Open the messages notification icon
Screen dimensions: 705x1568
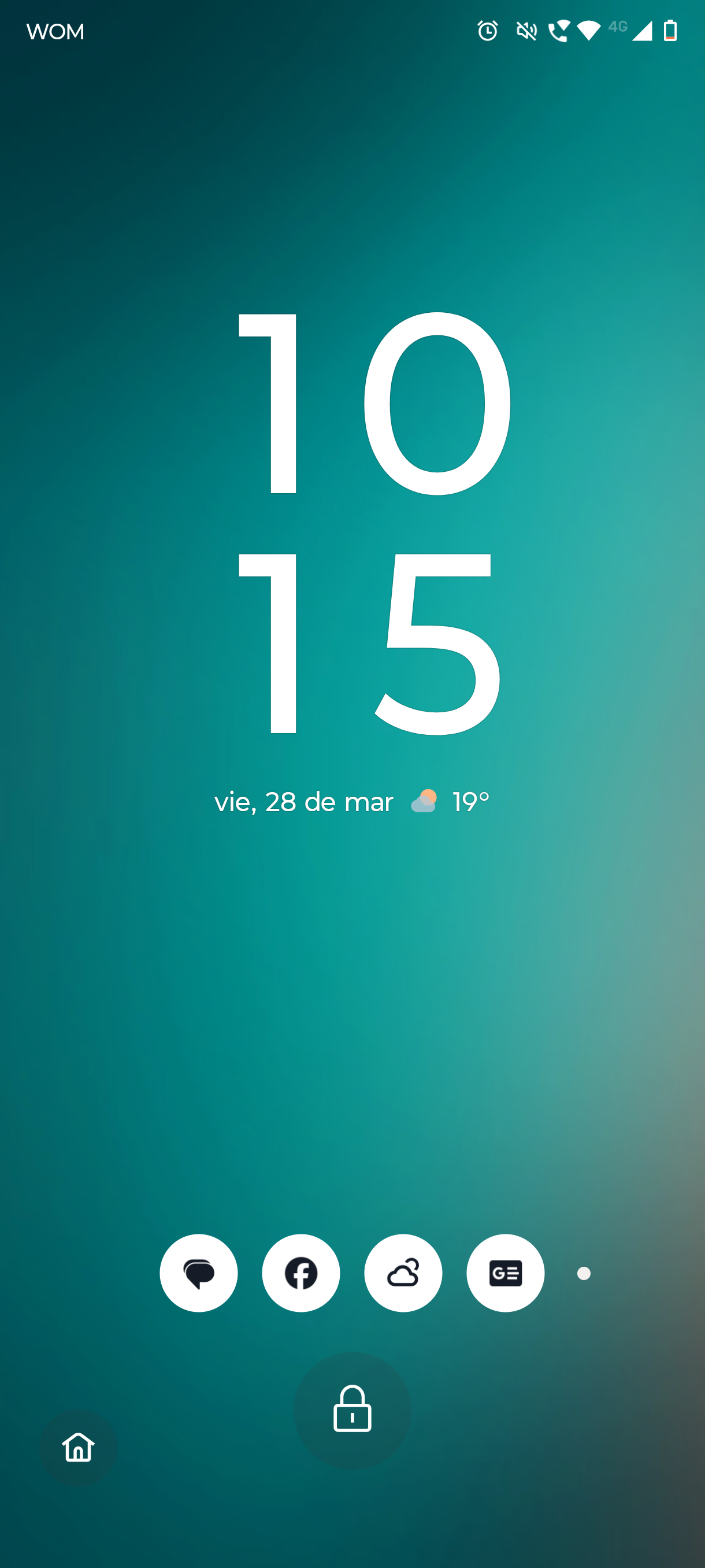(x=198, y=1273)
